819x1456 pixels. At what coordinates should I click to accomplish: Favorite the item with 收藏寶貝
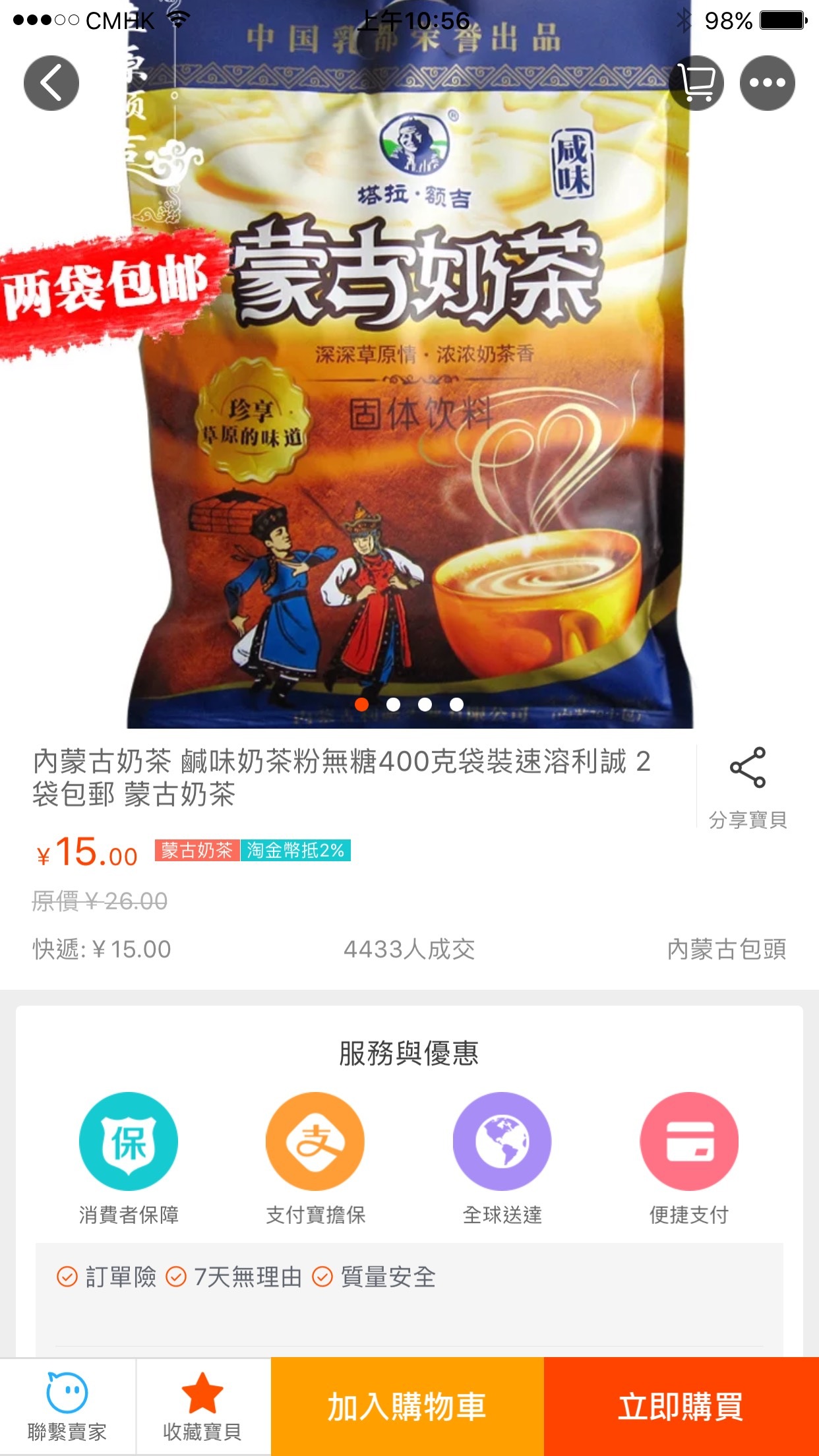tap(202, 1407)
